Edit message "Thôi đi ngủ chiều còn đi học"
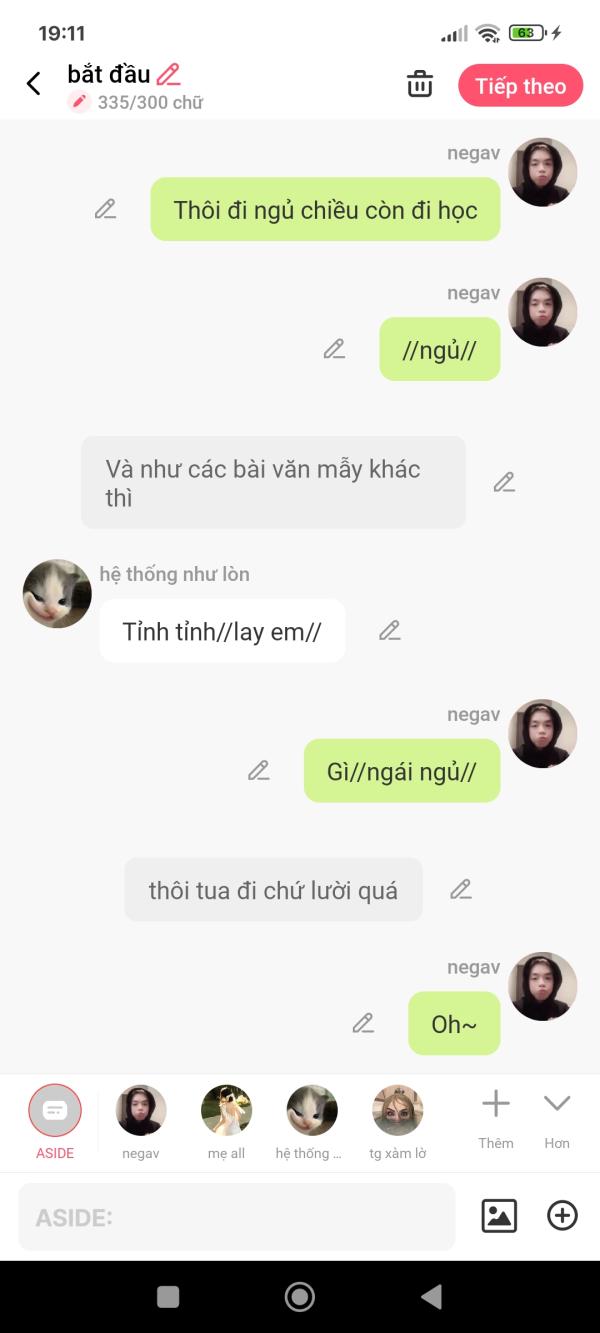 point(105,209)
